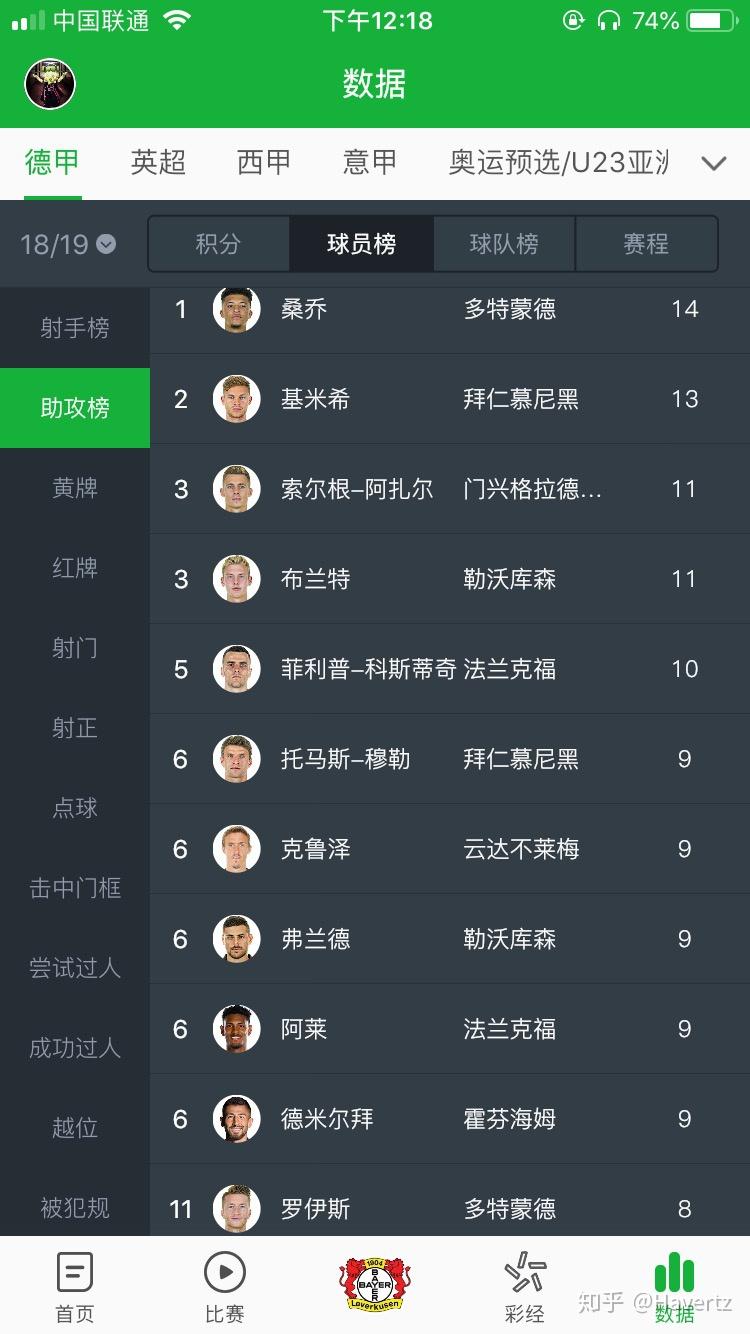The height and width of the screenshot is (1334, 750).
Task: Tap the 积分 standings button
Action: click(218, 244)
